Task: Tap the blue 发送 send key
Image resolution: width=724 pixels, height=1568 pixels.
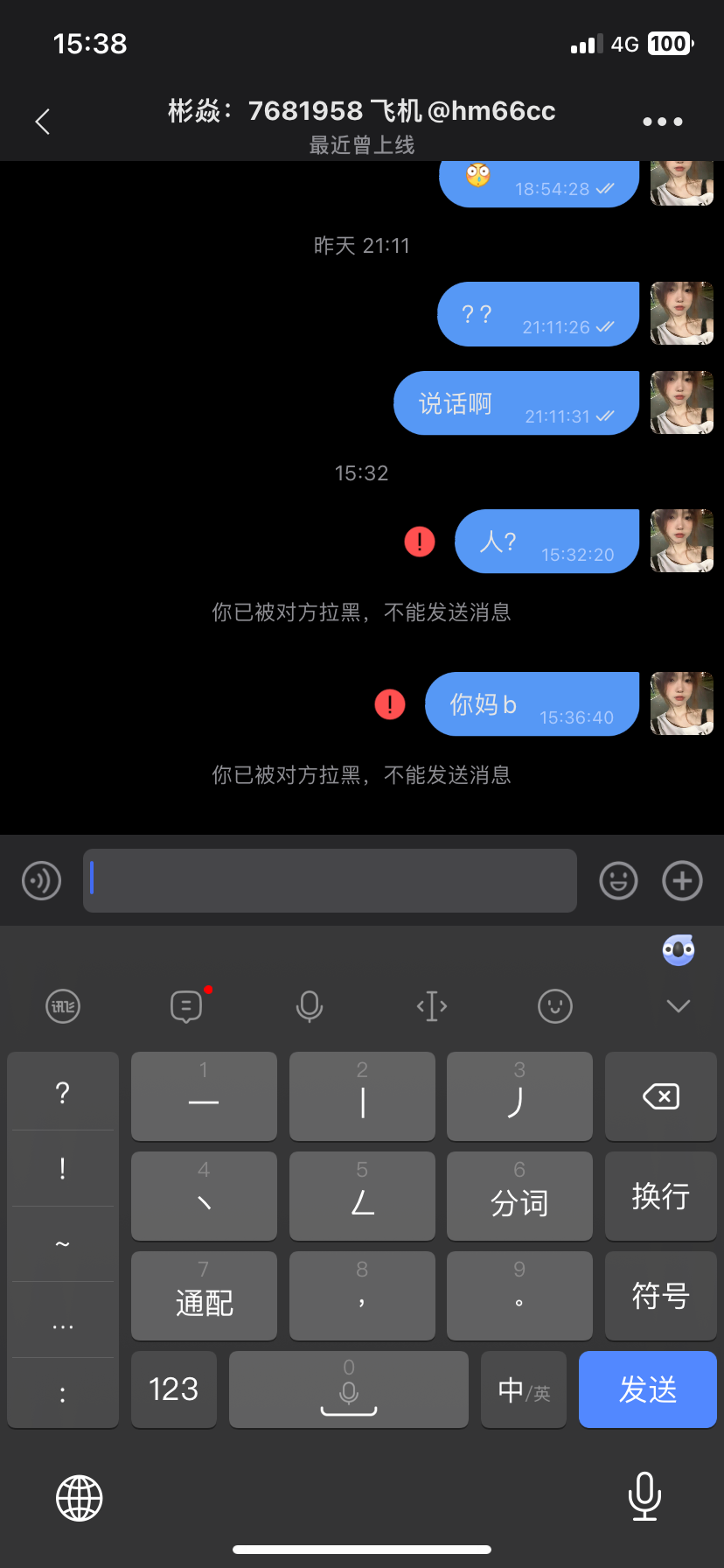Action: pos(647,1389)
